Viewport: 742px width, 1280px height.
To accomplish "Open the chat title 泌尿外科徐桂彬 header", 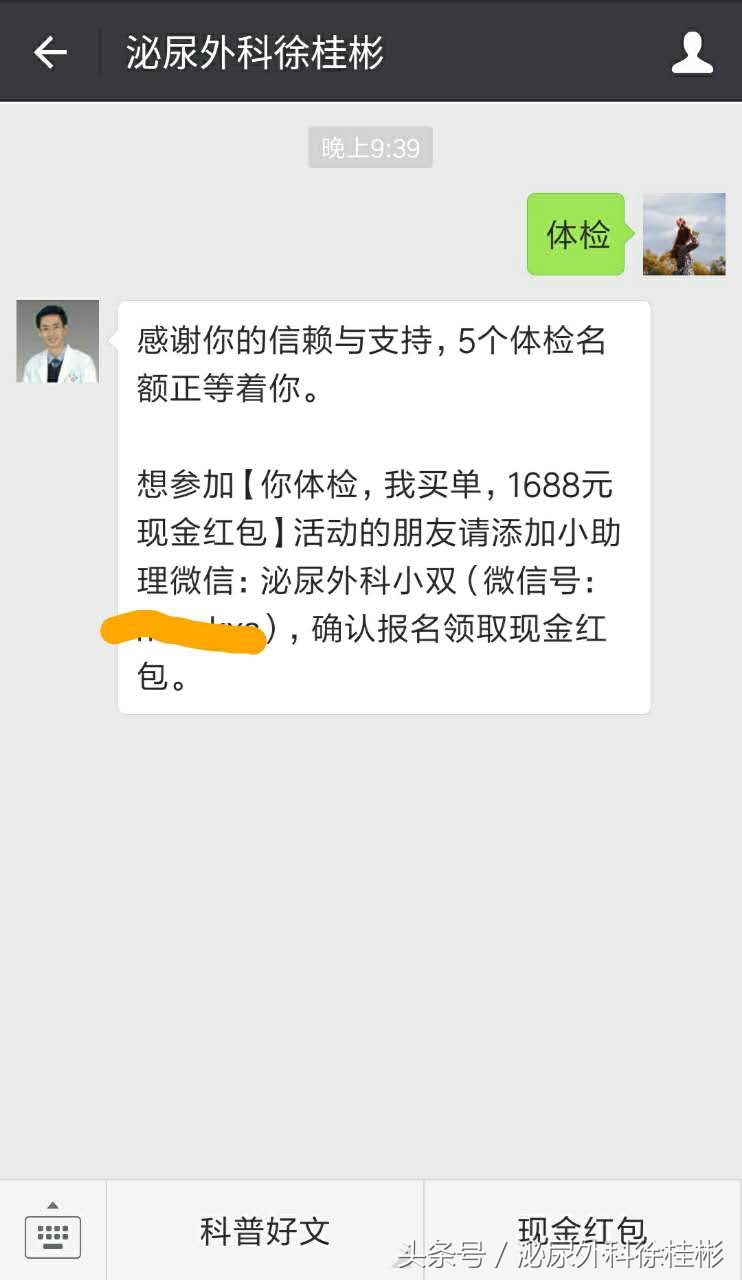I will 254,52.
